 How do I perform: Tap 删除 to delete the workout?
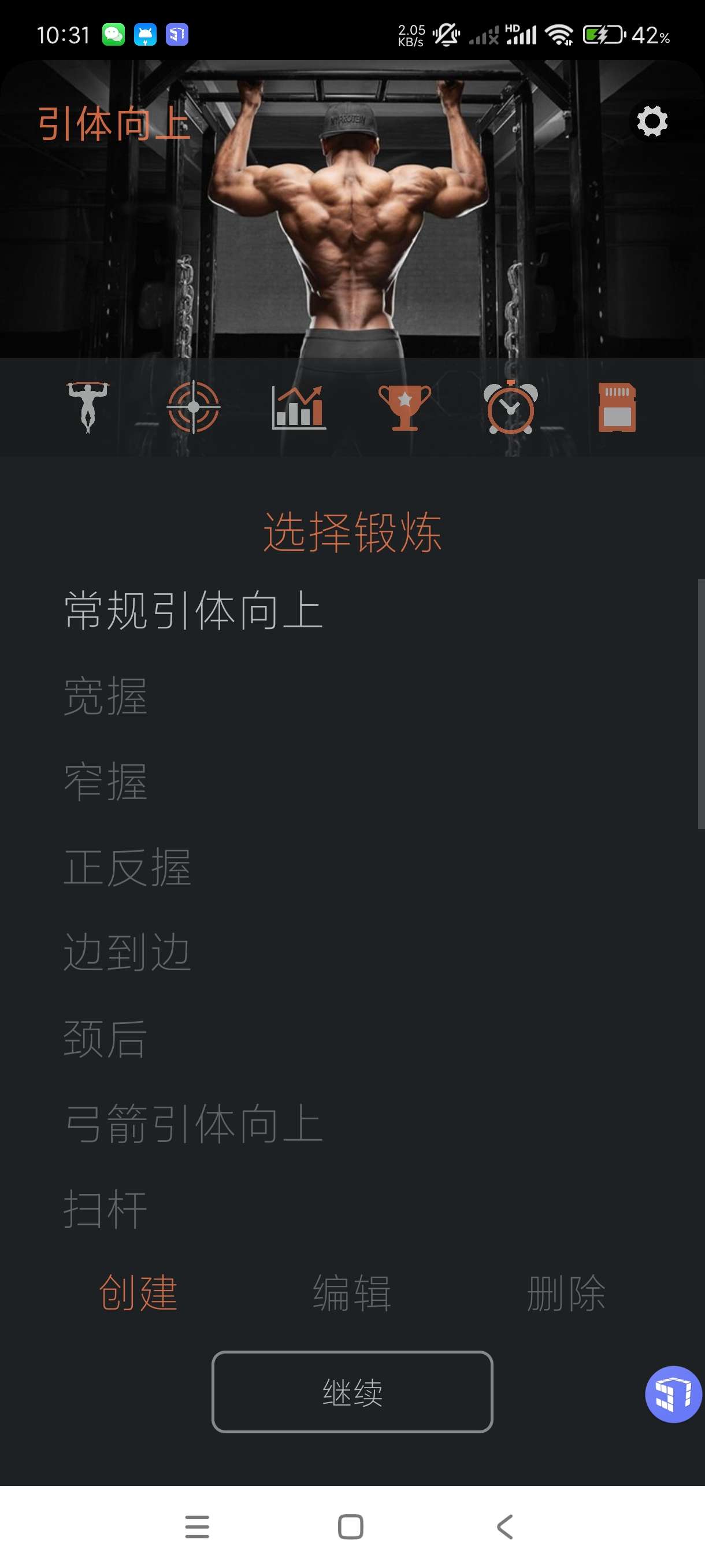pos(566,1293)
